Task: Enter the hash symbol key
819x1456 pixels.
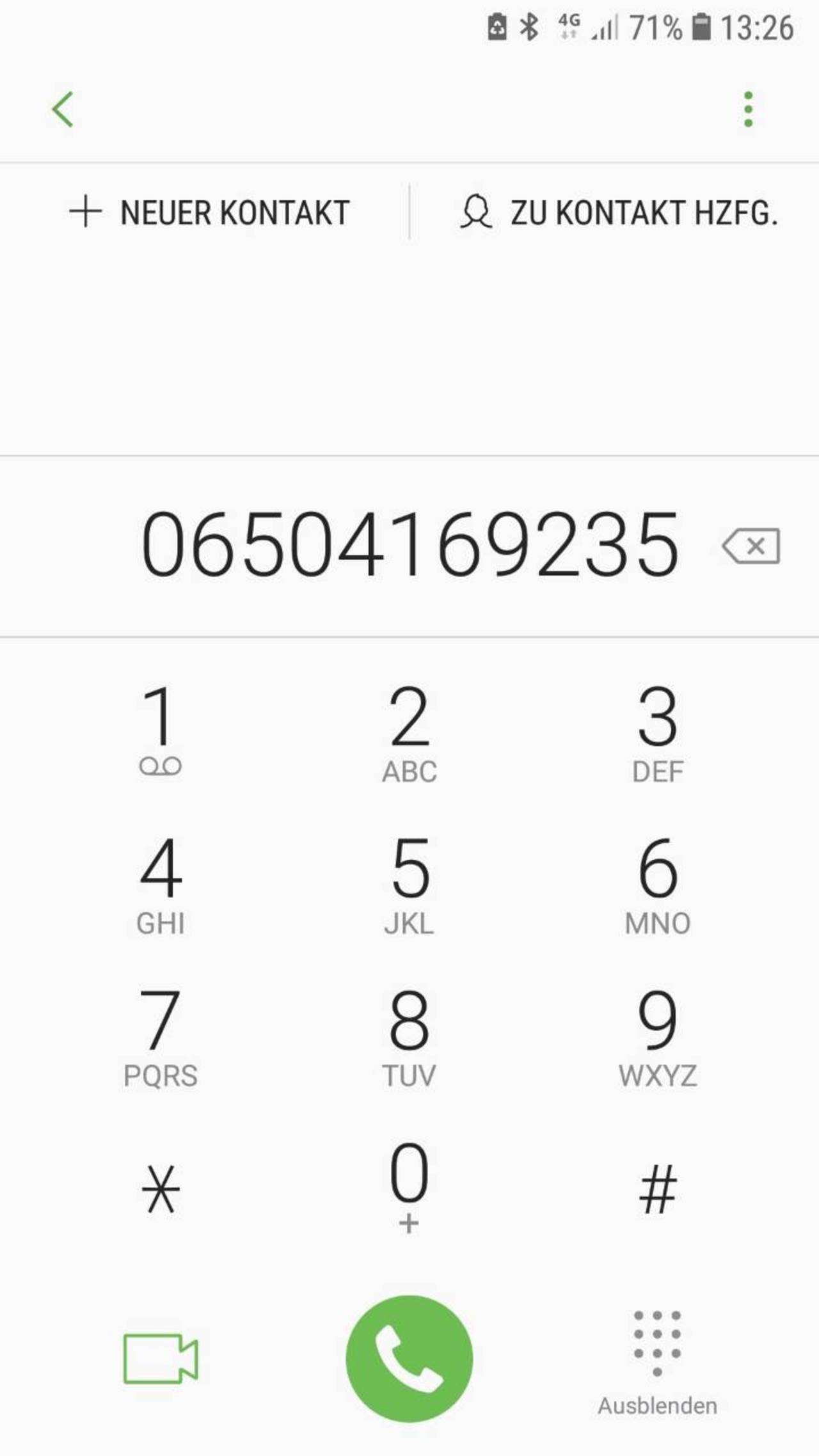Action: coord(658,1189)
